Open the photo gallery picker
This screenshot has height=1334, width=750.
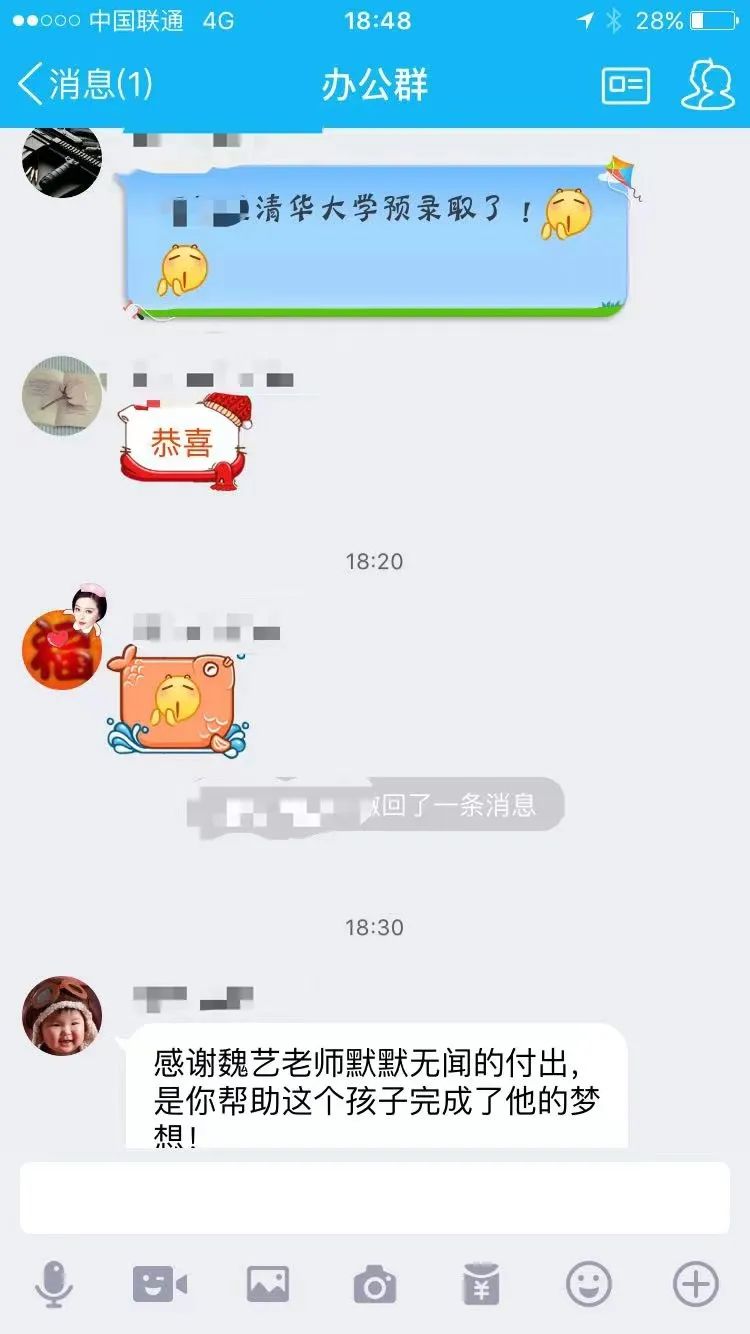pos(268,1283)
